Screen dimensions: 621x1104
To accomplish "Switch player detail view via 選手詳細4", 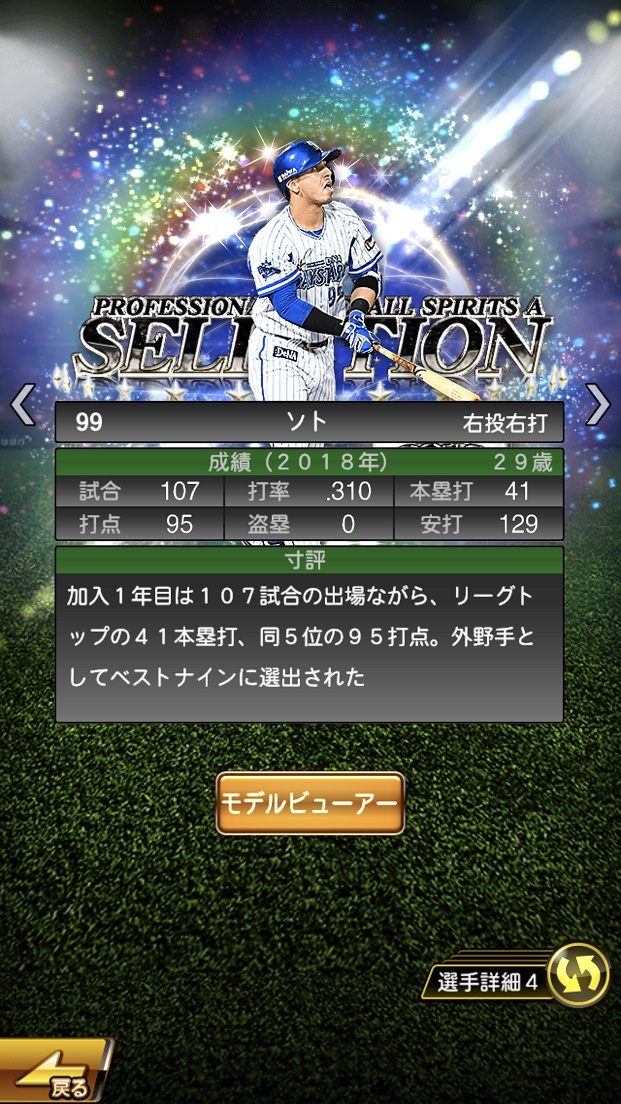I will (578, 976).
